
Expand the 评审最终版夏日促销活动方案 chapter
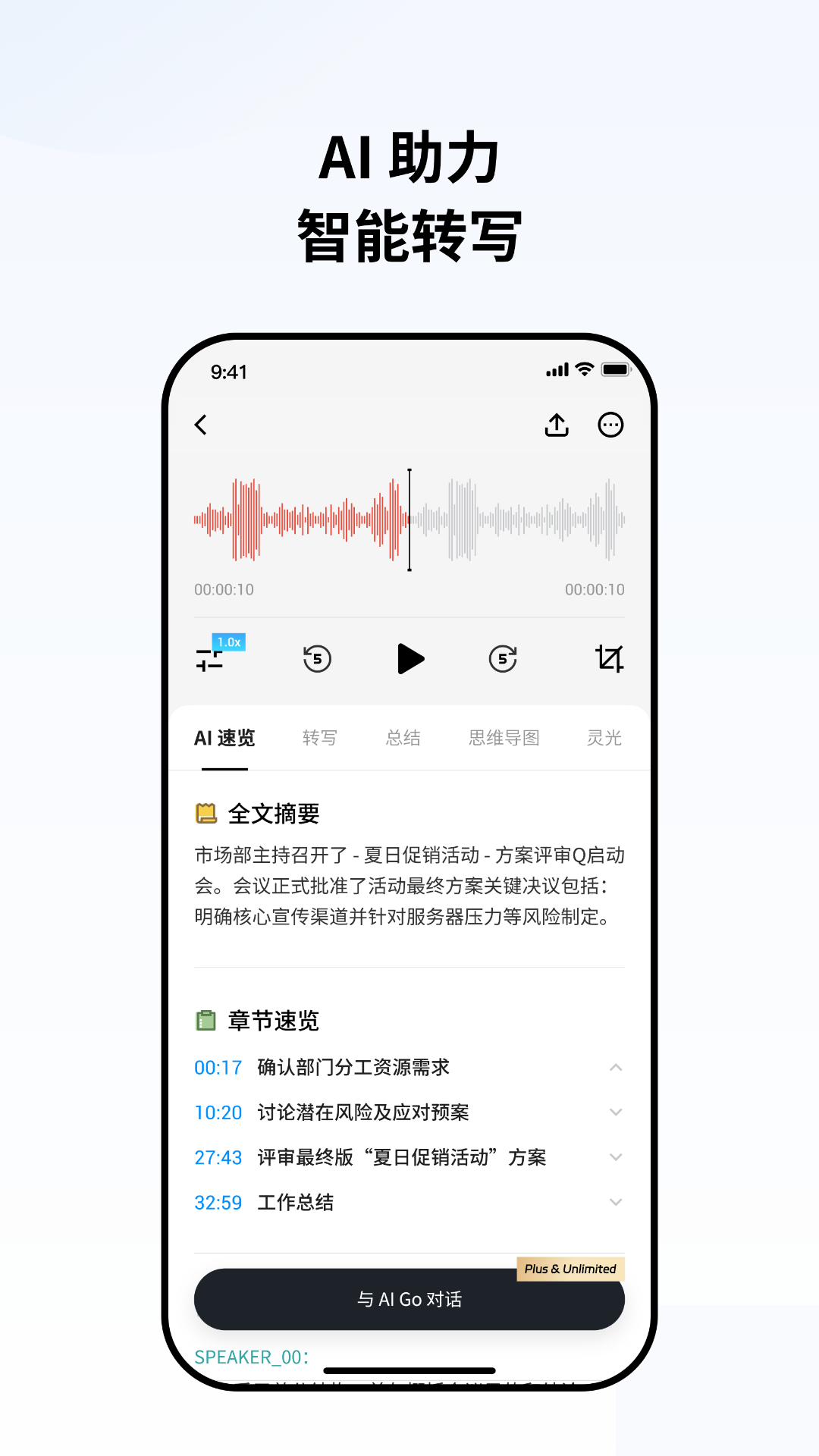[x=615, y=1157]
